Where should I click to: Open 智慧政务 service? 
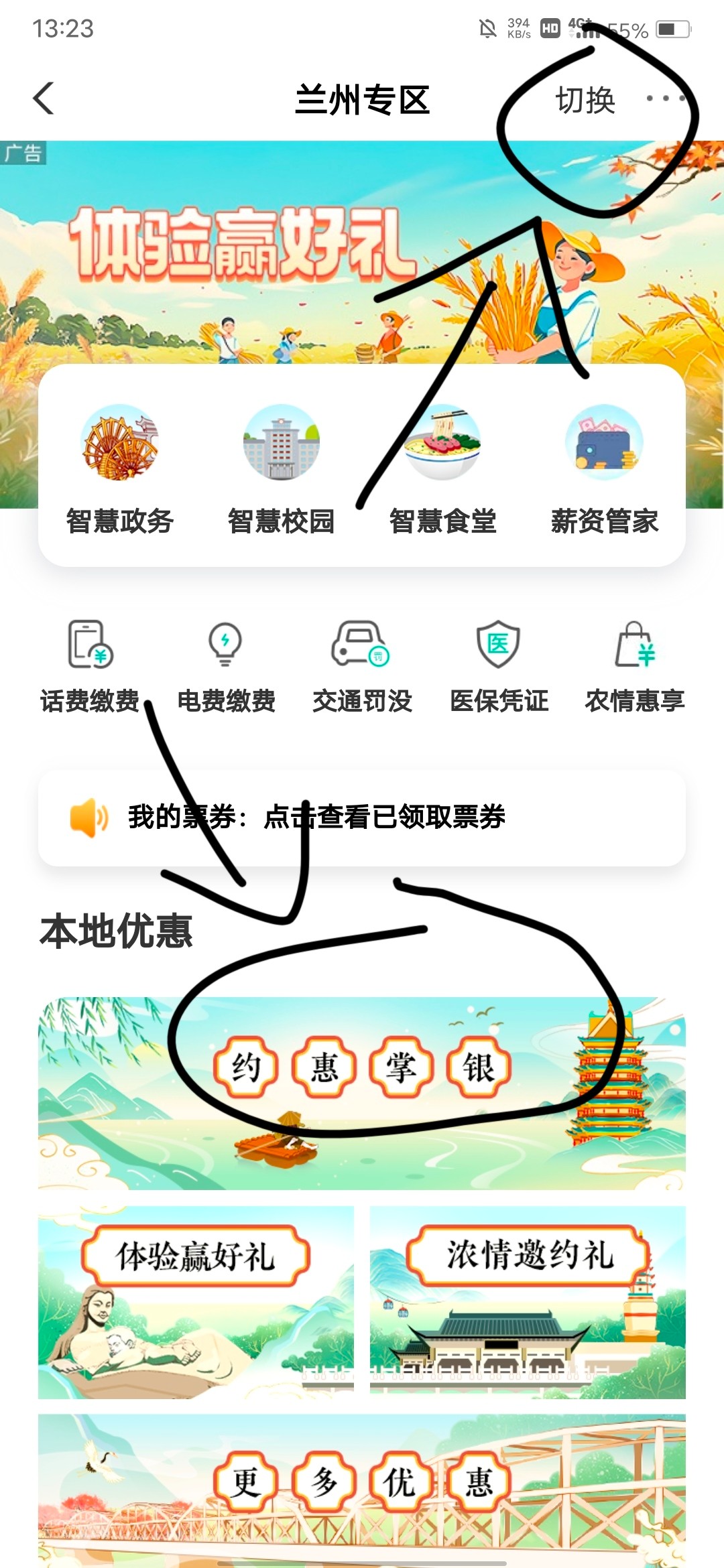pyautogui.click(x=120, y=469)
